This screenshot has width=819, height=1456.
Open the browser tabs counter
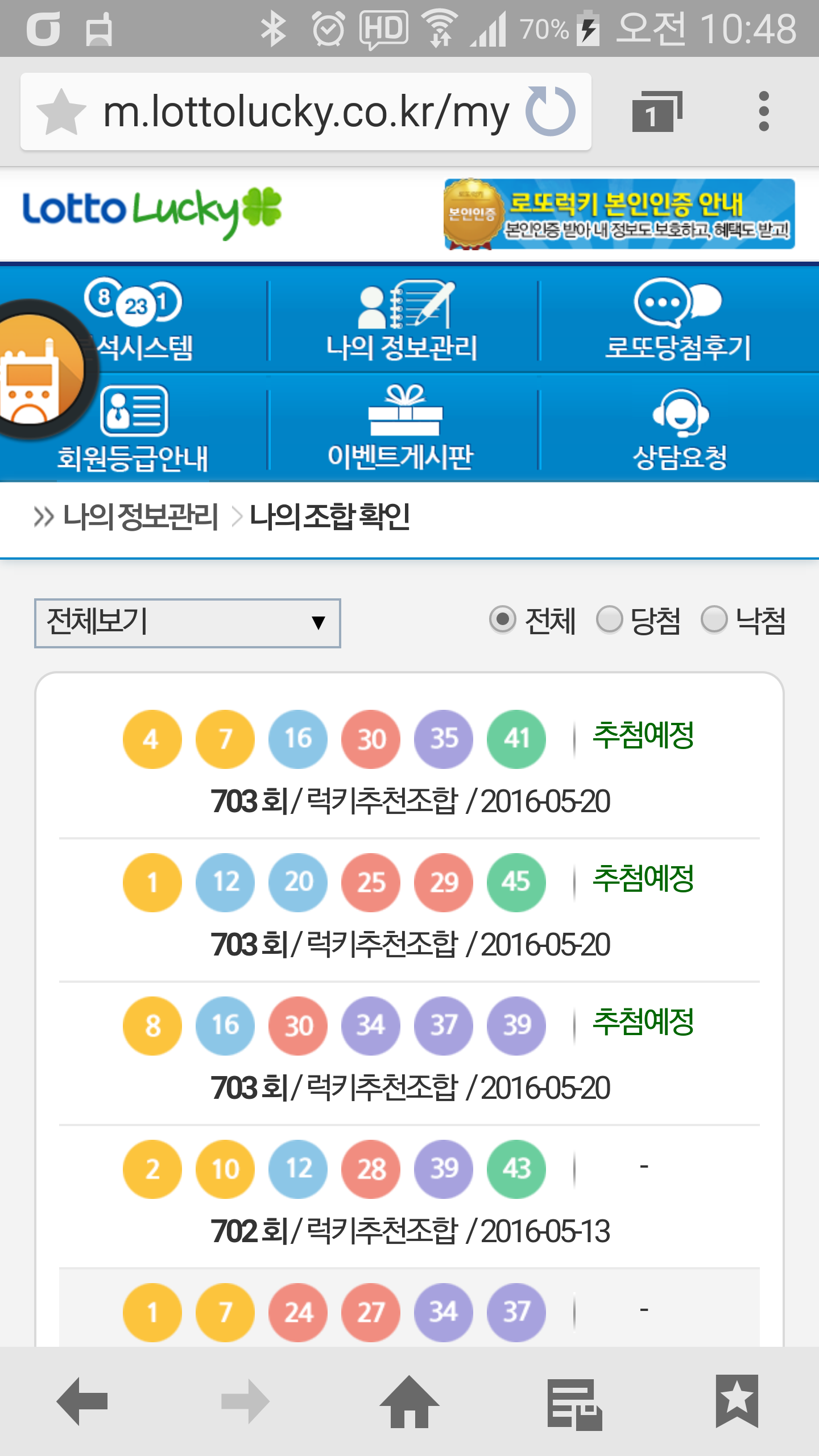click(x=657, y=111)
